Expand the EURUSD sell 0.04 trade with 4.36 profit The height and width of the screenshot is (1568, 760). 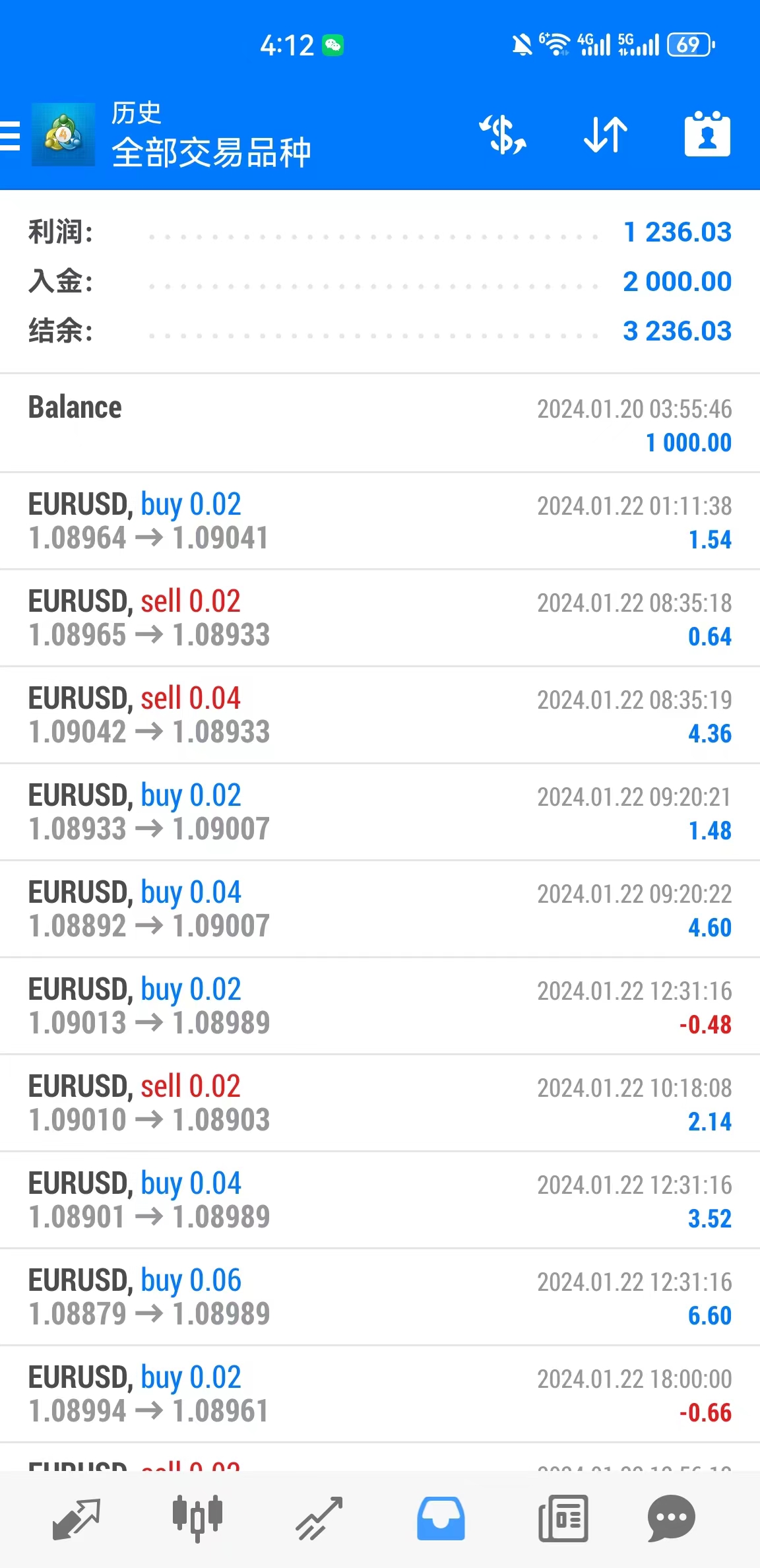pyautogui.click(x=380, y=715)
